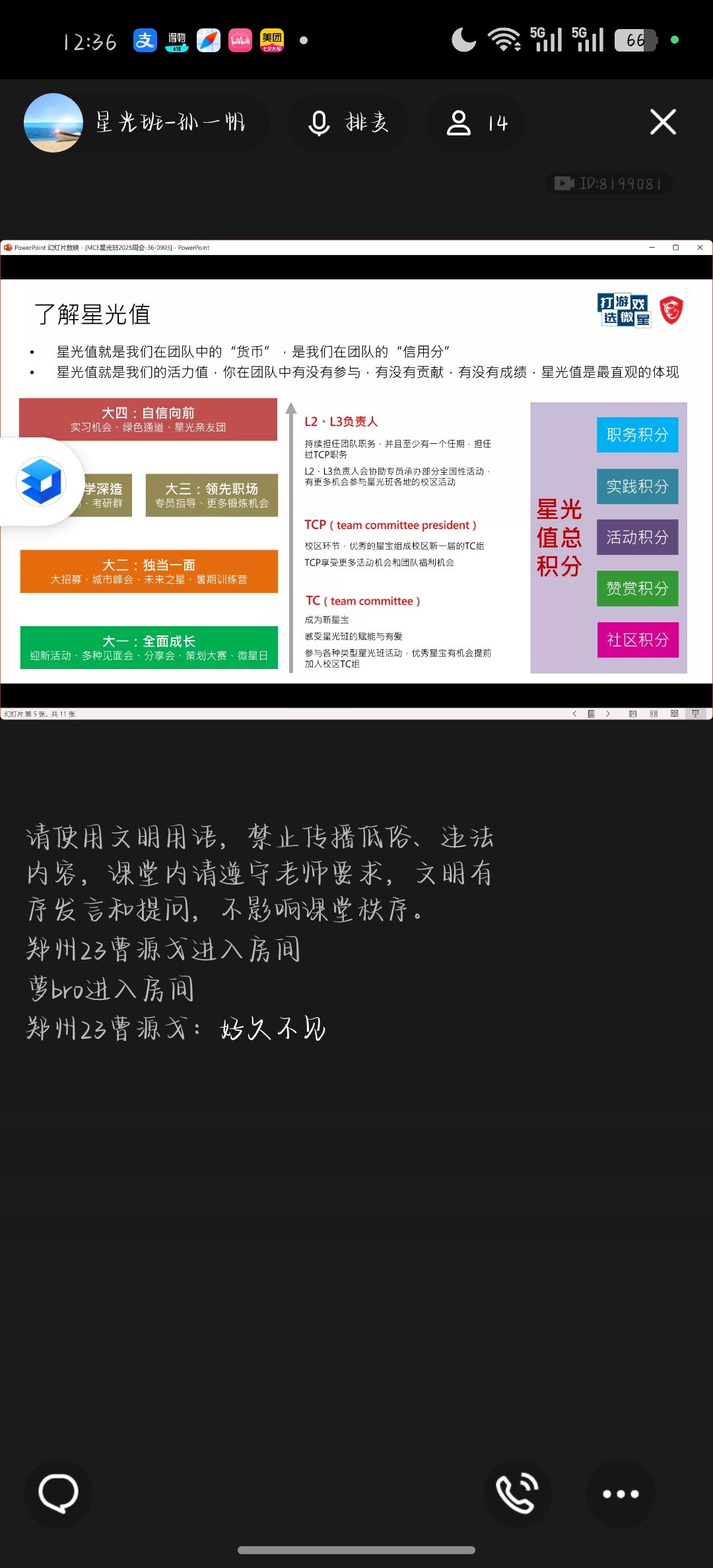Tap the 排麦 microphone queue button
The height and width of the screenshot is (1568, 713).
pyautogui.click(x=348, y=123)
